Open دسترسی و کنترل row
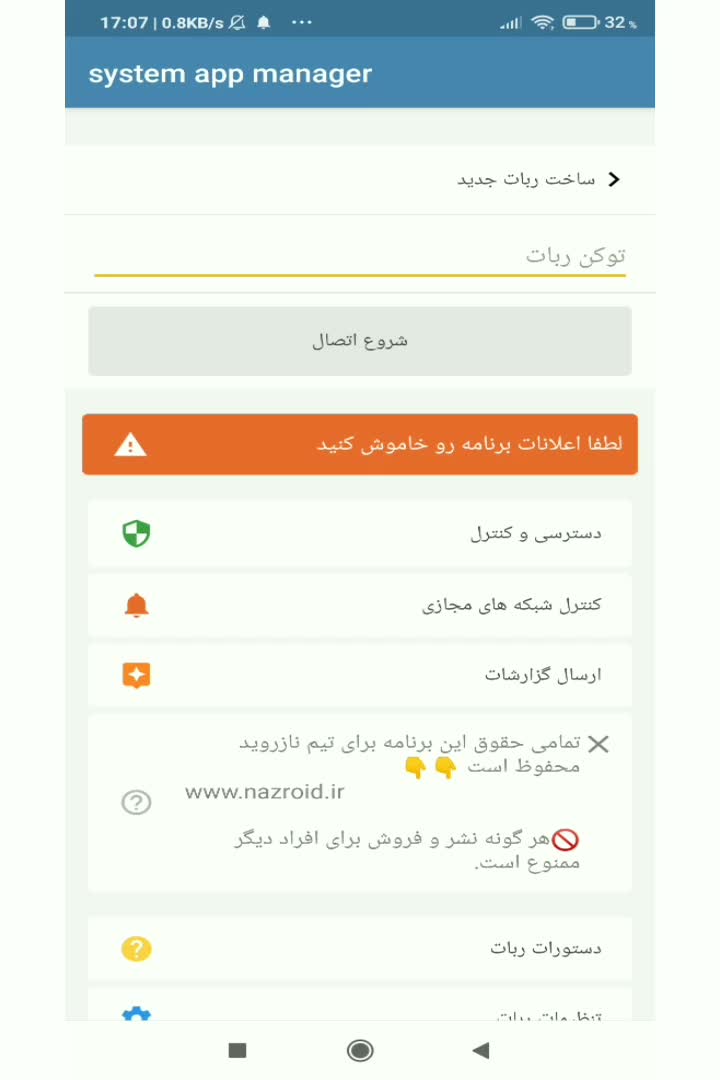Image resolution: width=720 pixels, height=1080 pixels. (x=360, y=534)
